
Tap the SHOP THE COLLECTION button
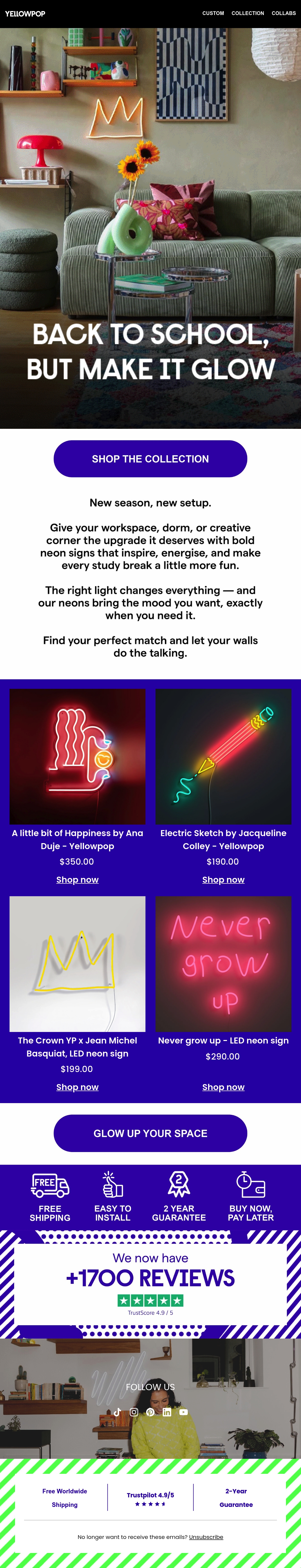[x=150, y=459]
